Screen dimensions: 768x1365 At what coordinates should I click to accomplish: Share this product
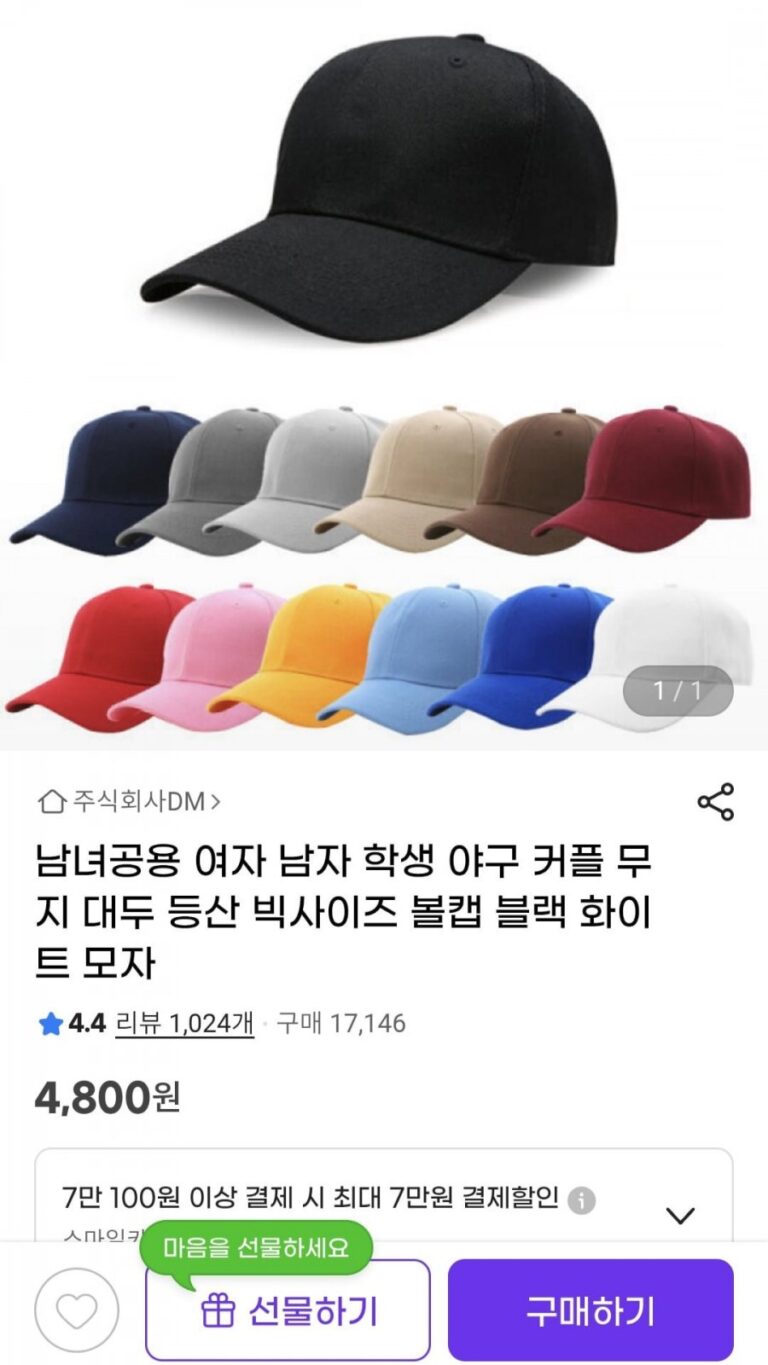click(715, 802)
